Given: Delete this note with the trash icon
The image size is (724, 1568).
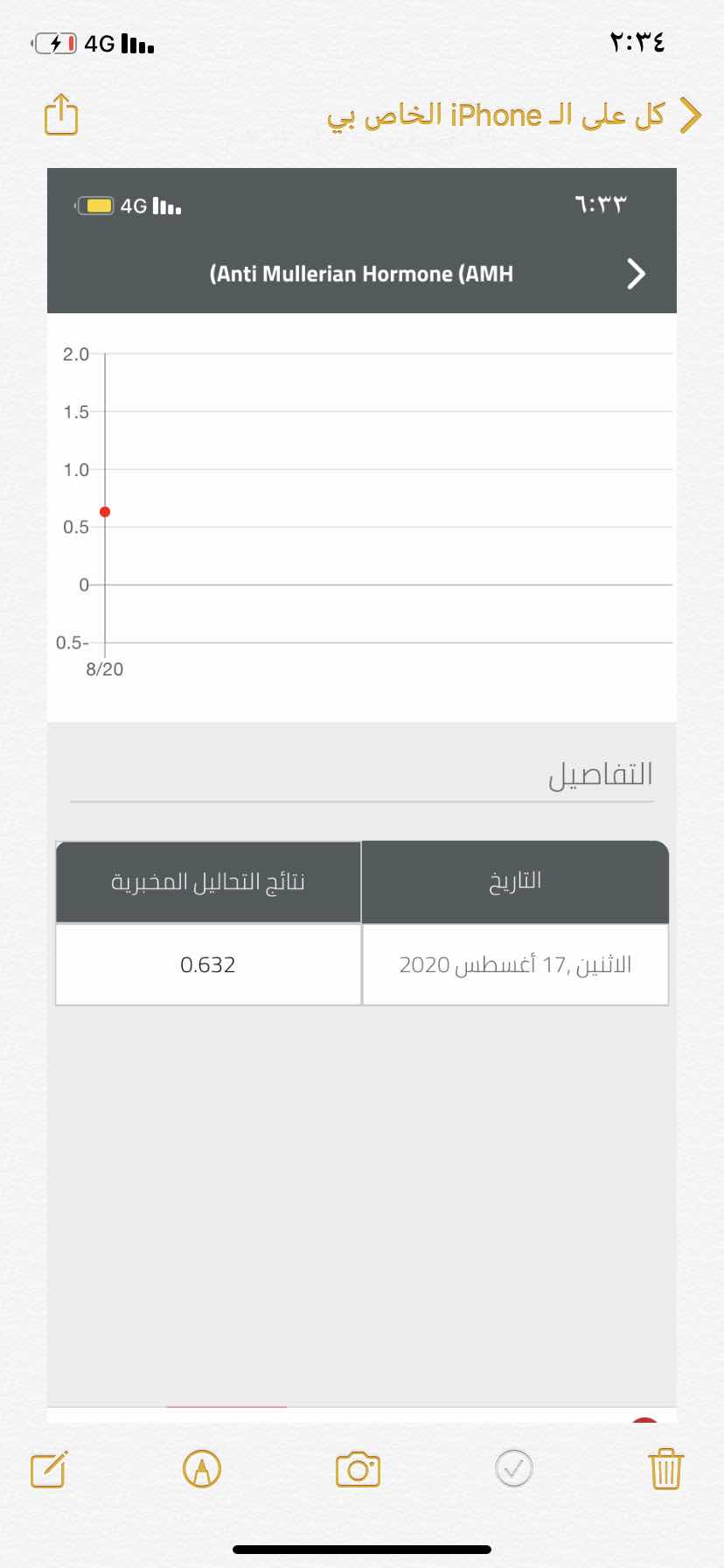Looking at the screenshot, I should [x=665, y=1468].
